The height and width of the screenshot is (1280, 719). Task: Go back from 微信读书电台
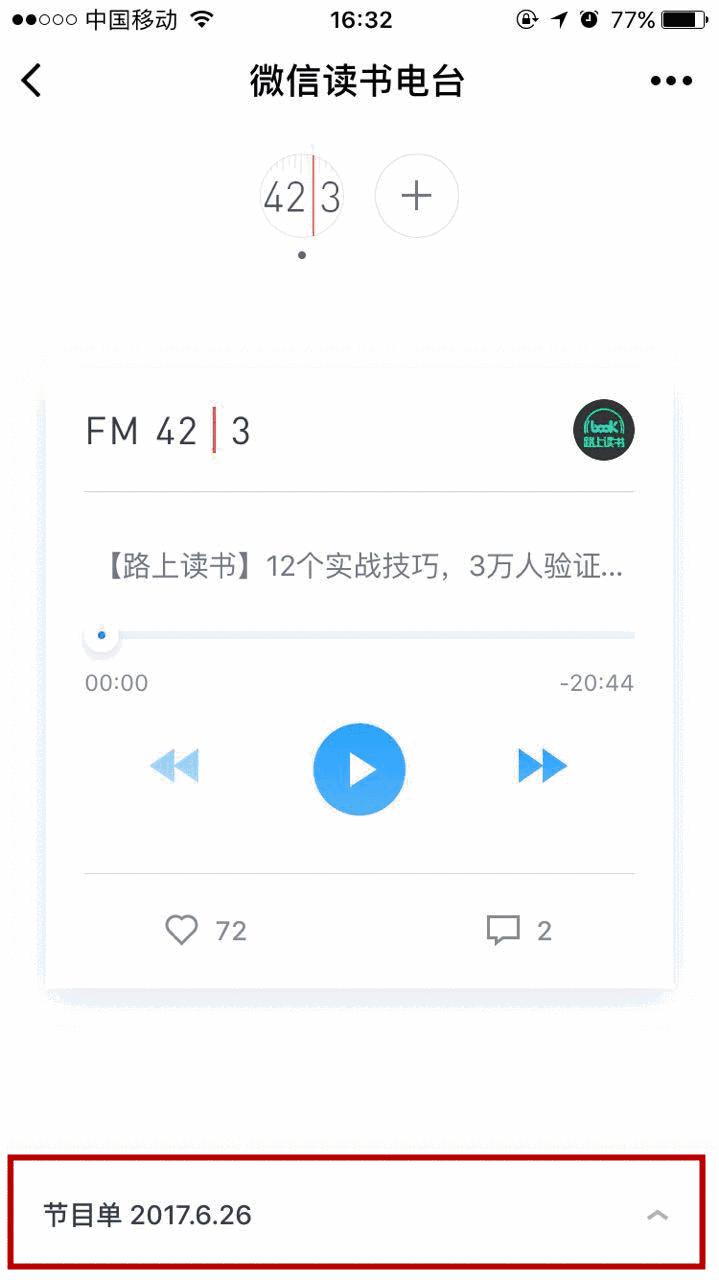coord(32,81)
